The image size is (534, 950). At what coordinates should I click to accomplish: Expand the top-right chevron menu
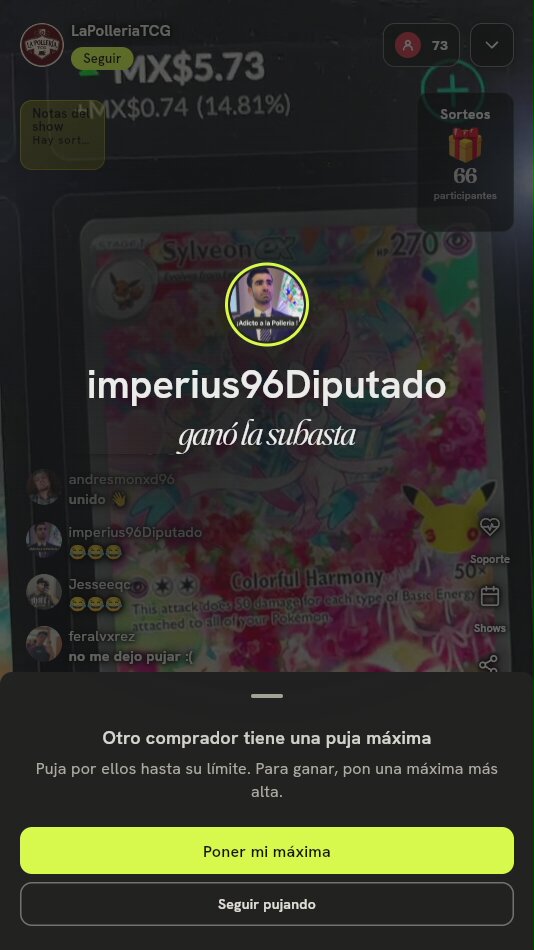492,45
